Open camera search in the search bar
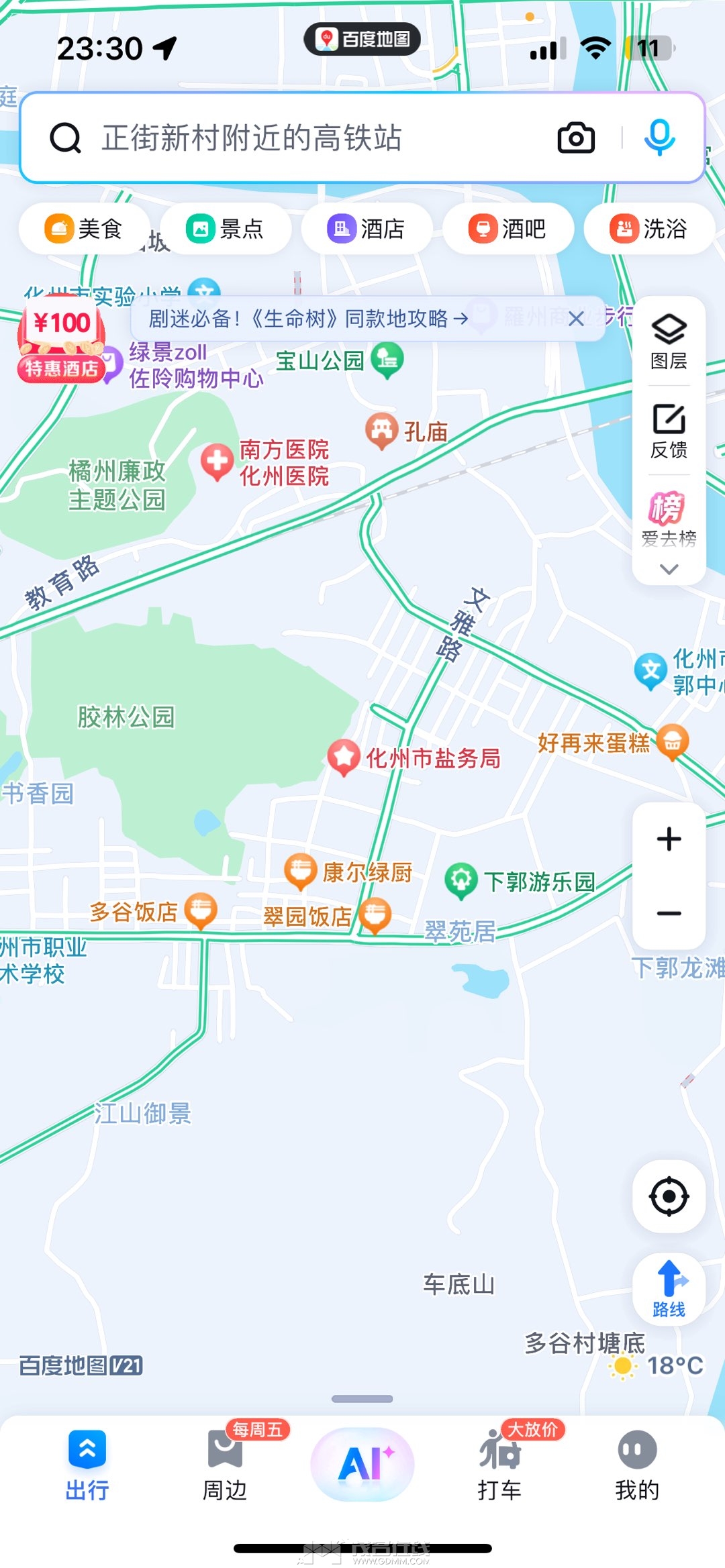Screen dimensions: 725x1568 point(576,138)
